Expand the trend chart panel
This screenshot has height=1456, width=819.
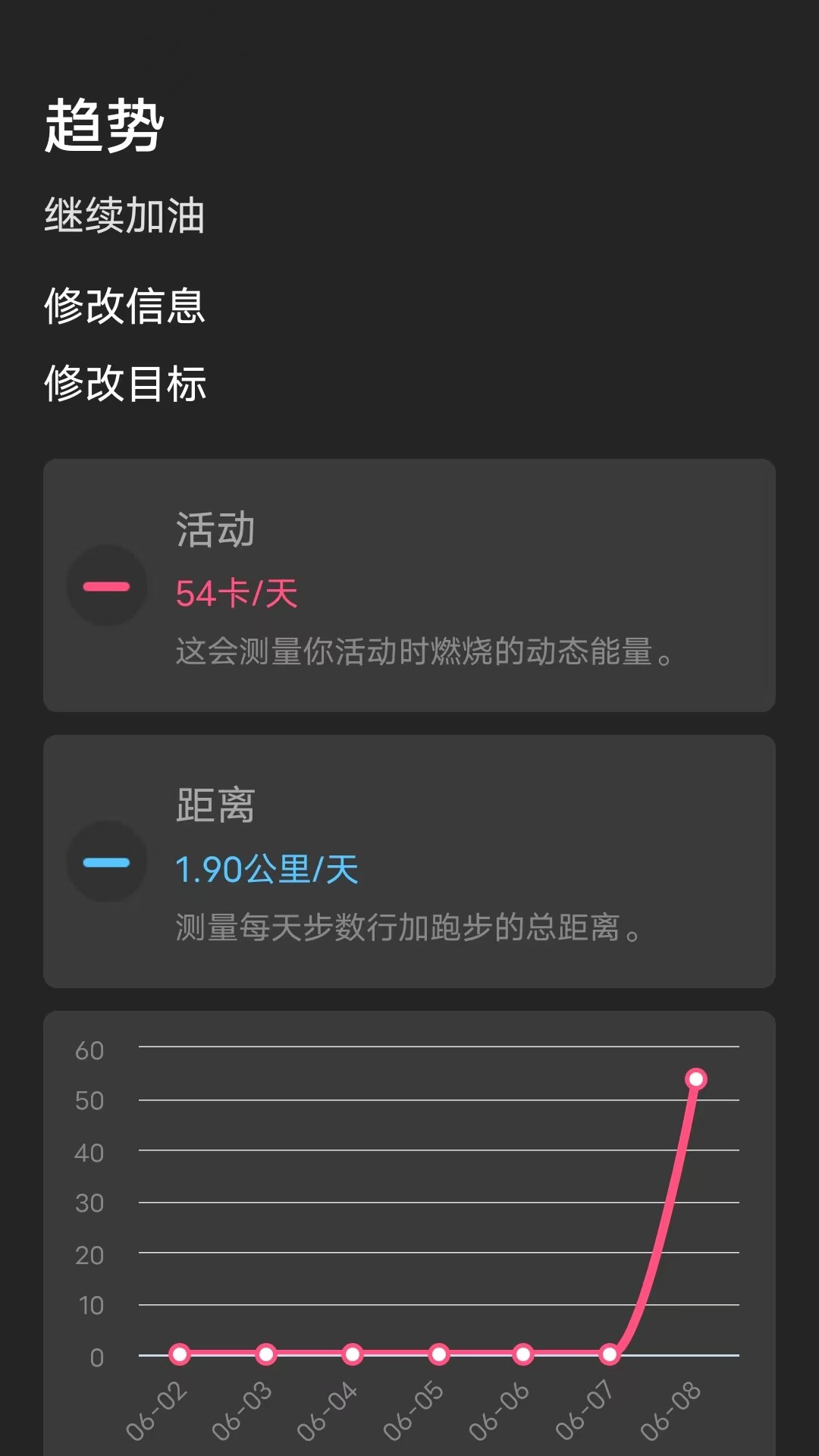409,1228
